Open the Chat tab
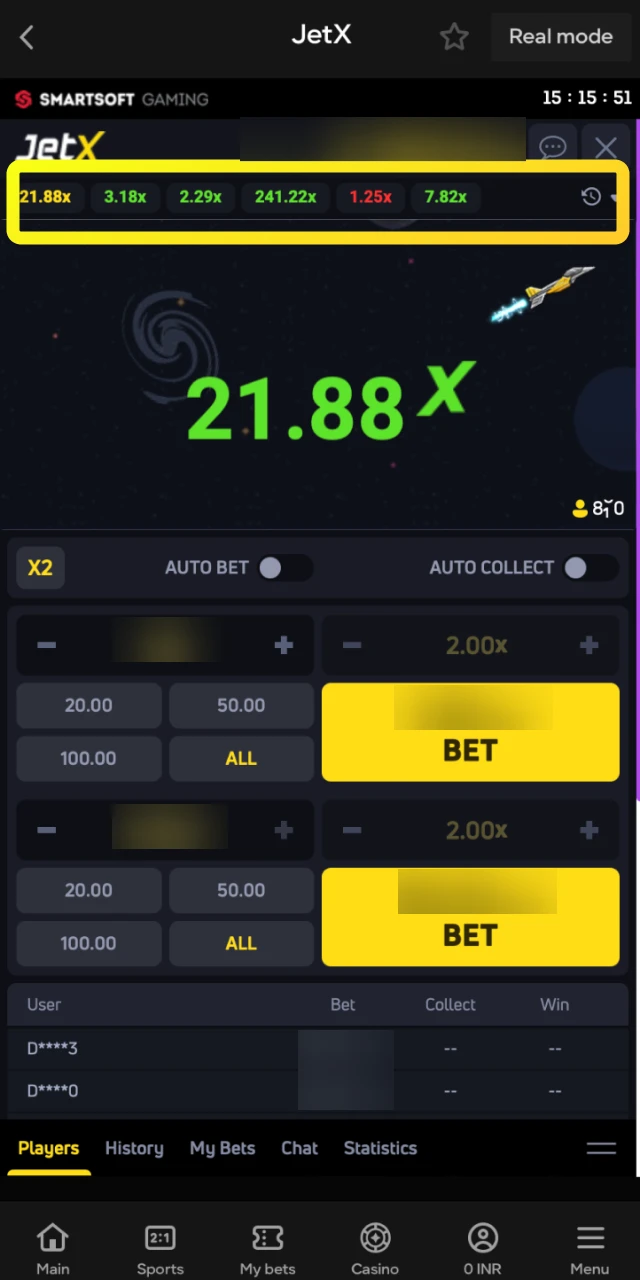The image size is (640, 1280). [299, 1148]
